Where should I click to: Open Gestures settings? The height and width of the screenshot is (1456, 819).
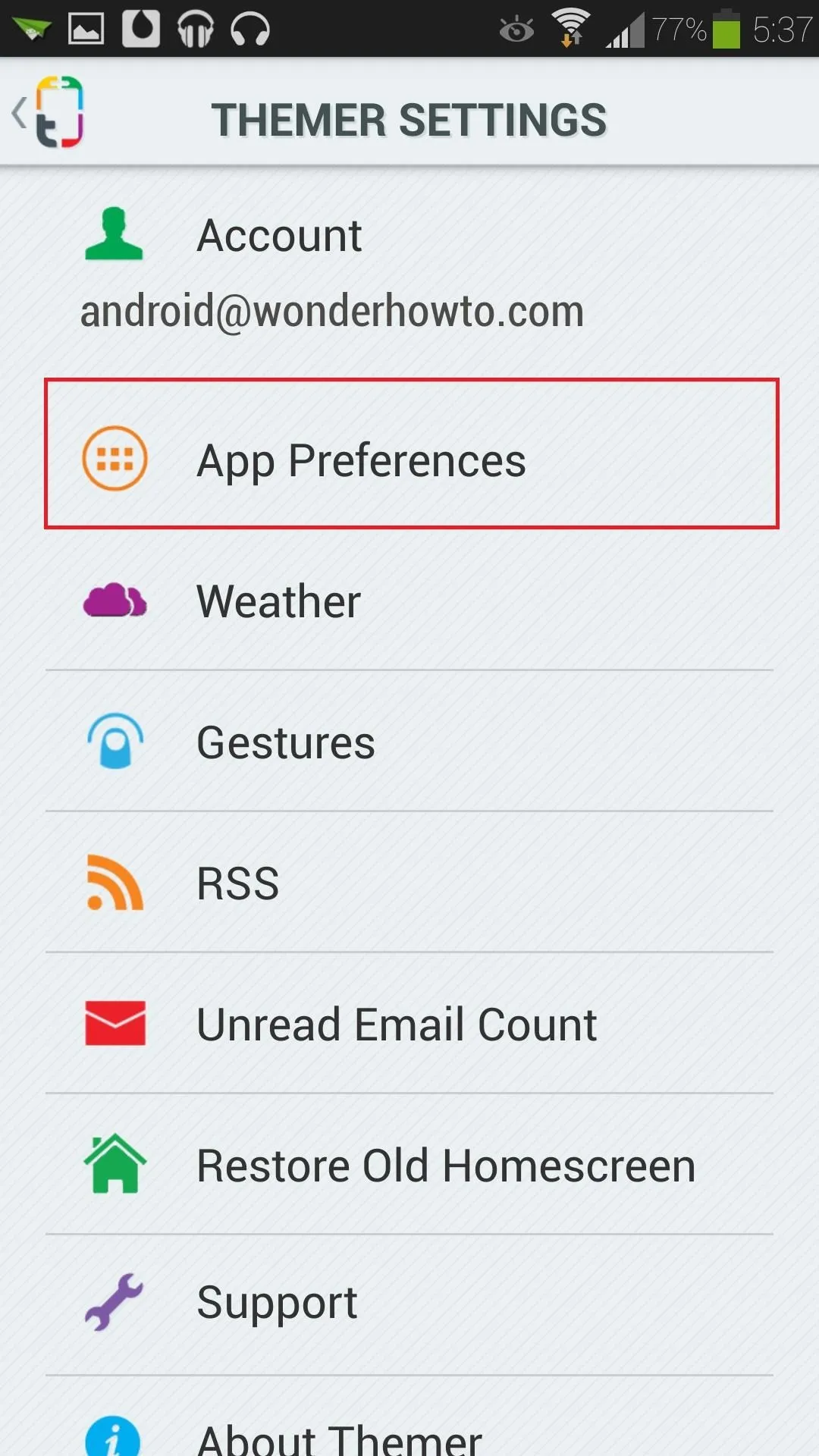(x=409, y=742)
